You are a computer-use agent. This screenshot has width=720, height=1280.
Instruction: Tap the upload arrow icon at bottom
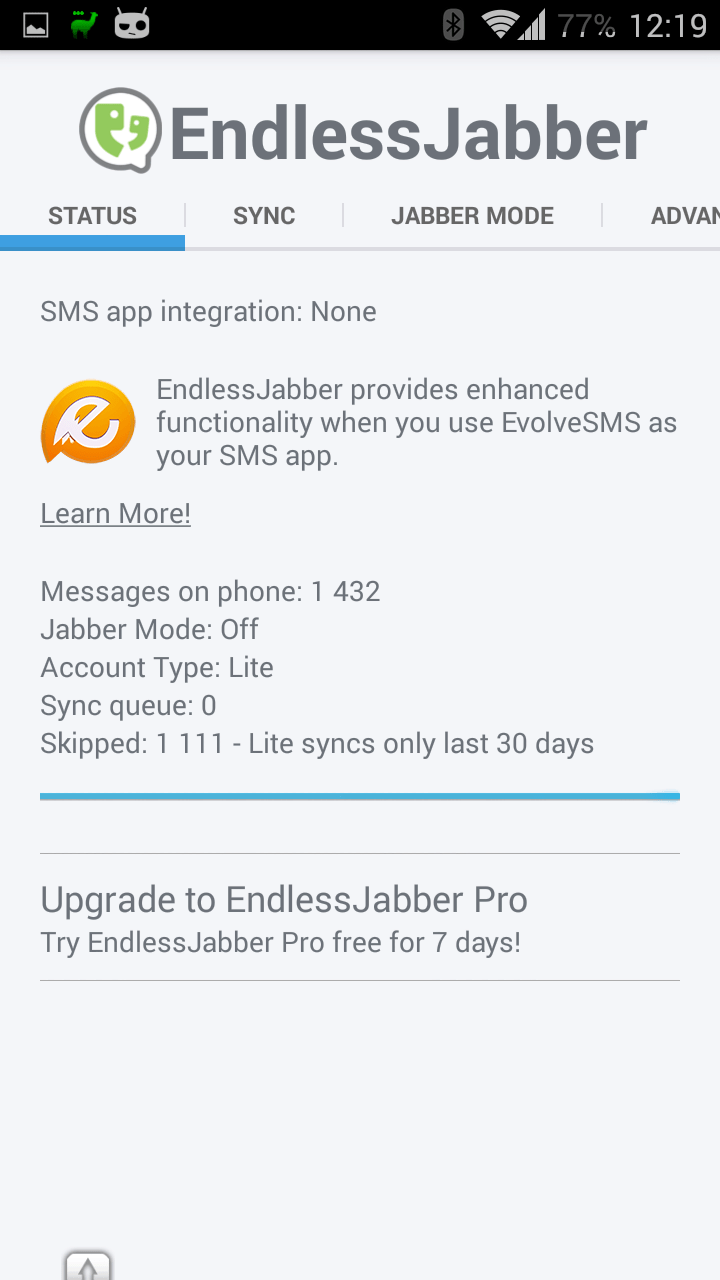(x=88, y=1266)
